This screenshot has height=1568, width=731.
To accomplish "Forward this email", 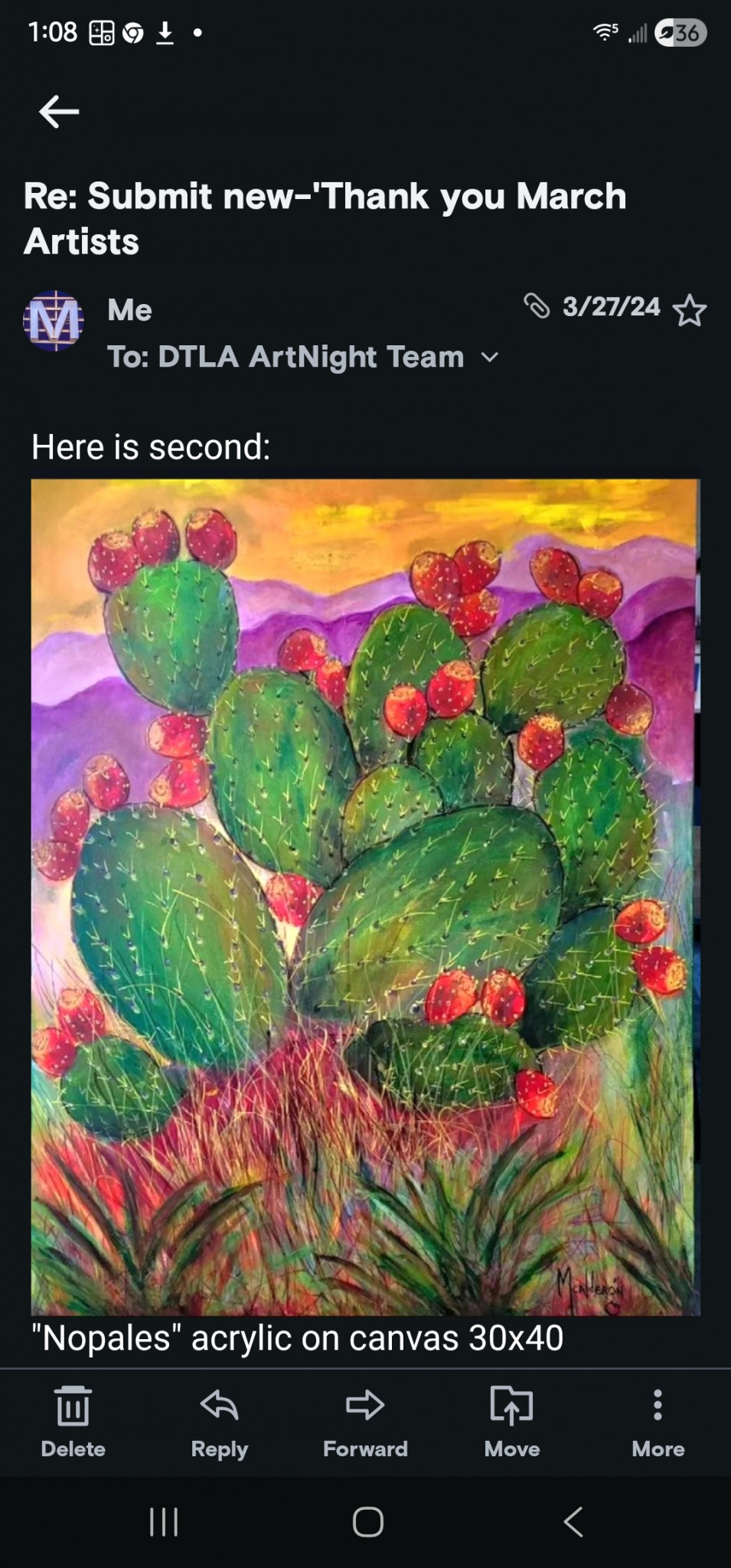I will click(365, 1423).
